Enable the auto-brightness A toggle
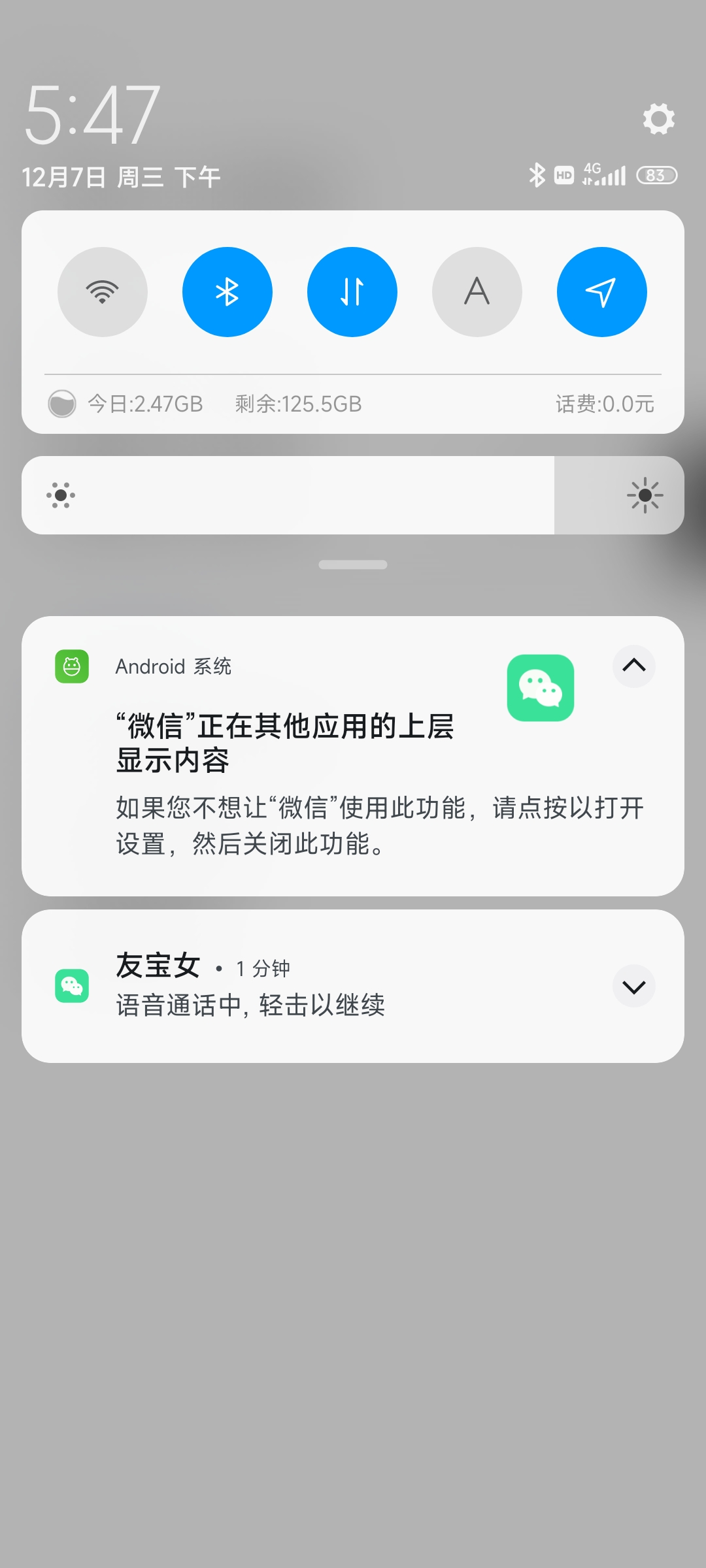This screenshot has width=706, height=1568. (477, 292)
